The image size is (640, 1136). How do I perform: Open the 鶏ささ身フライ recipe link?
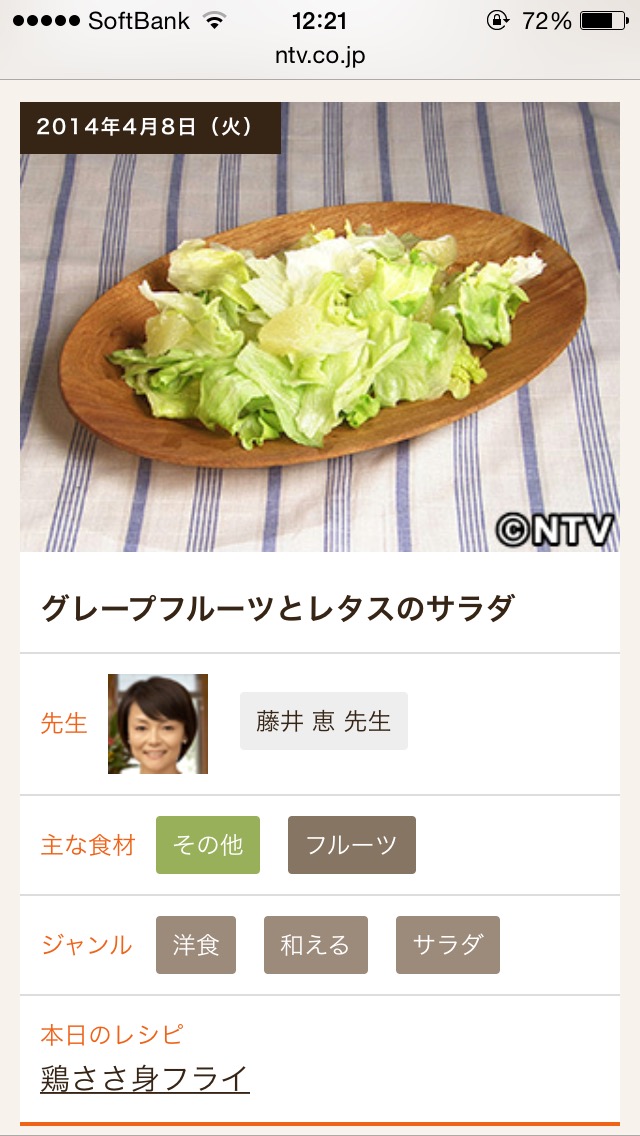pyautogui.click(x=145, y=1079)
